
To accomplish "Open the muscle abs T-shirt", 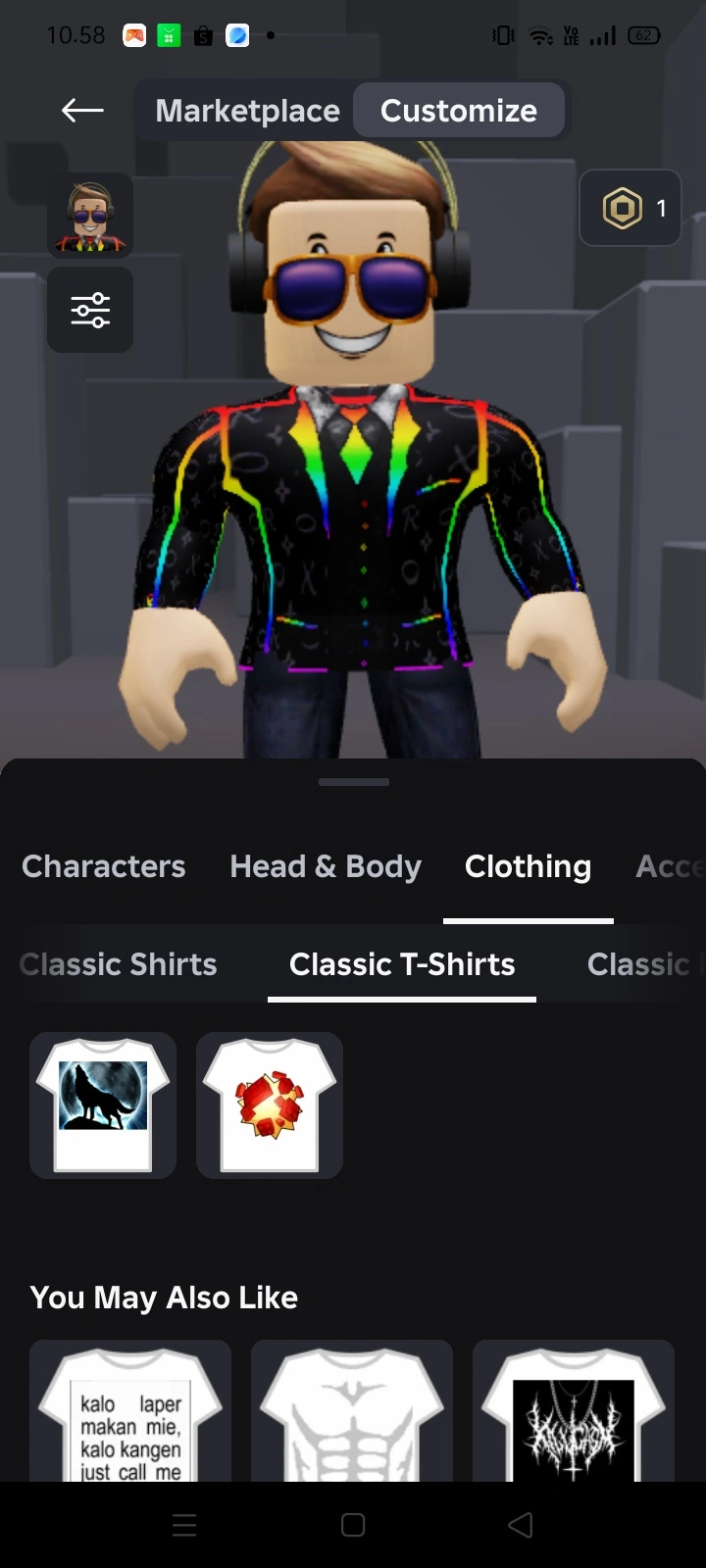I will [352, 1411].
